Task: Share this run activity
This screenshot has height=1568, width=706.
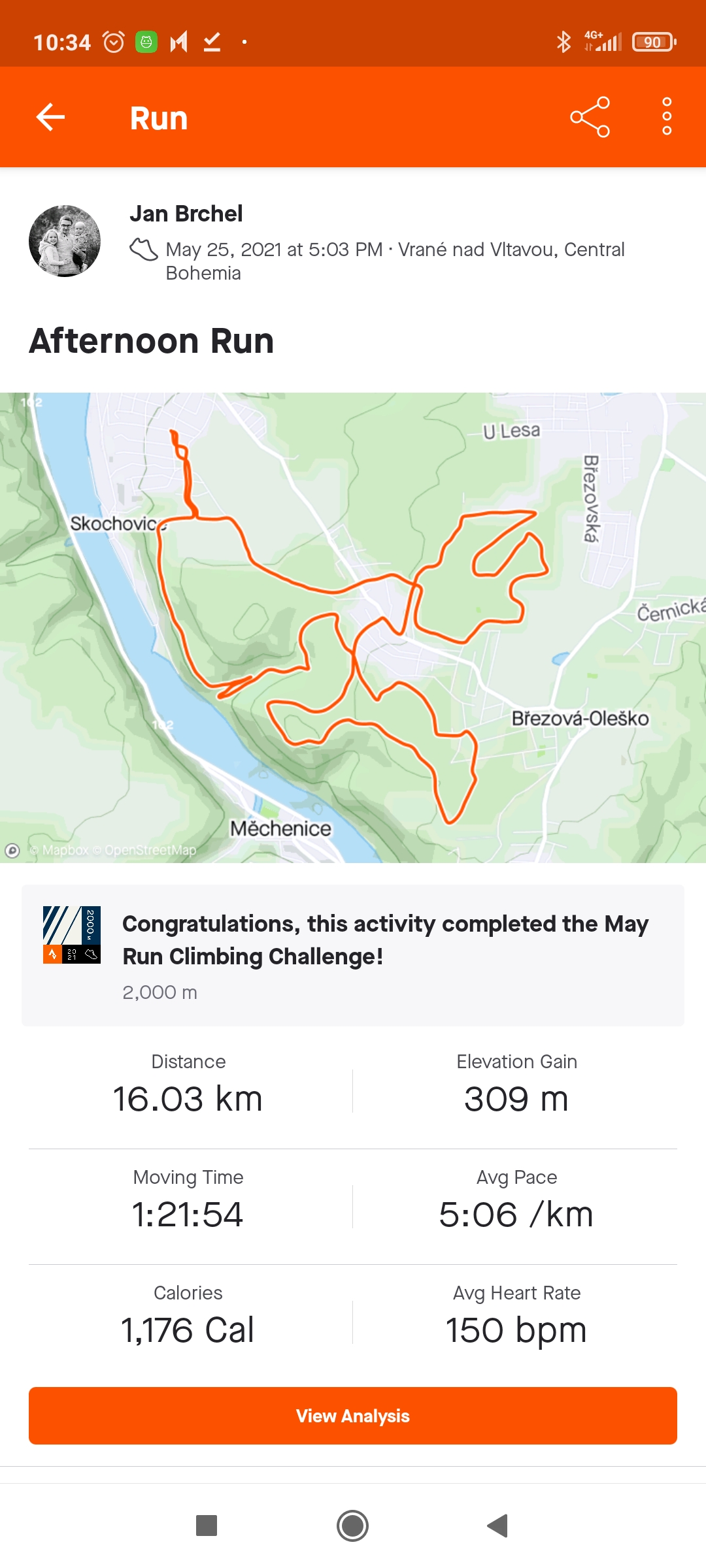Action: pyautogui.click(x=590, y=118)
